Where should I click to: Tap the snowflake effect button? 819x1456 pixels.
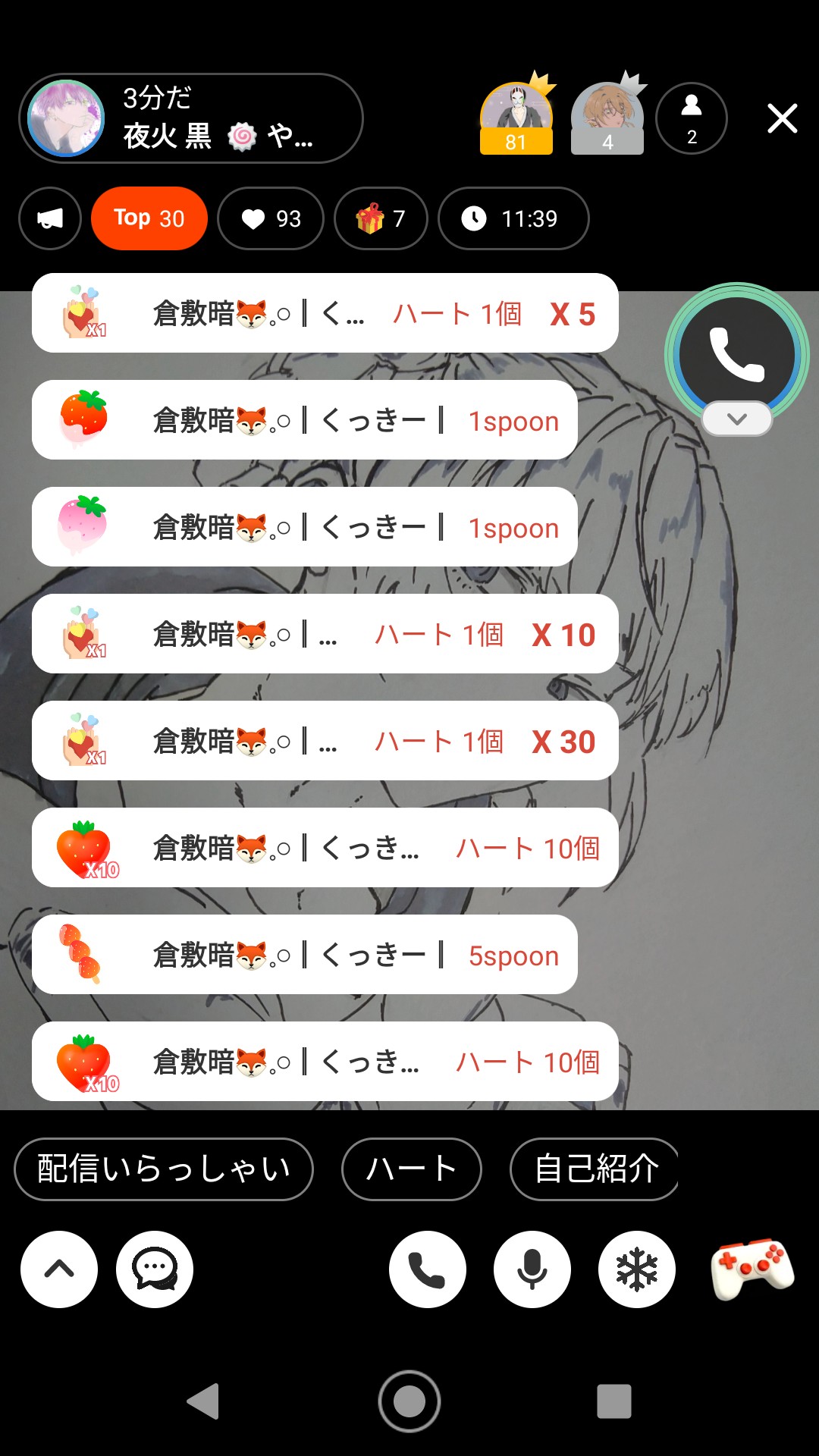tap(637, 1269)
